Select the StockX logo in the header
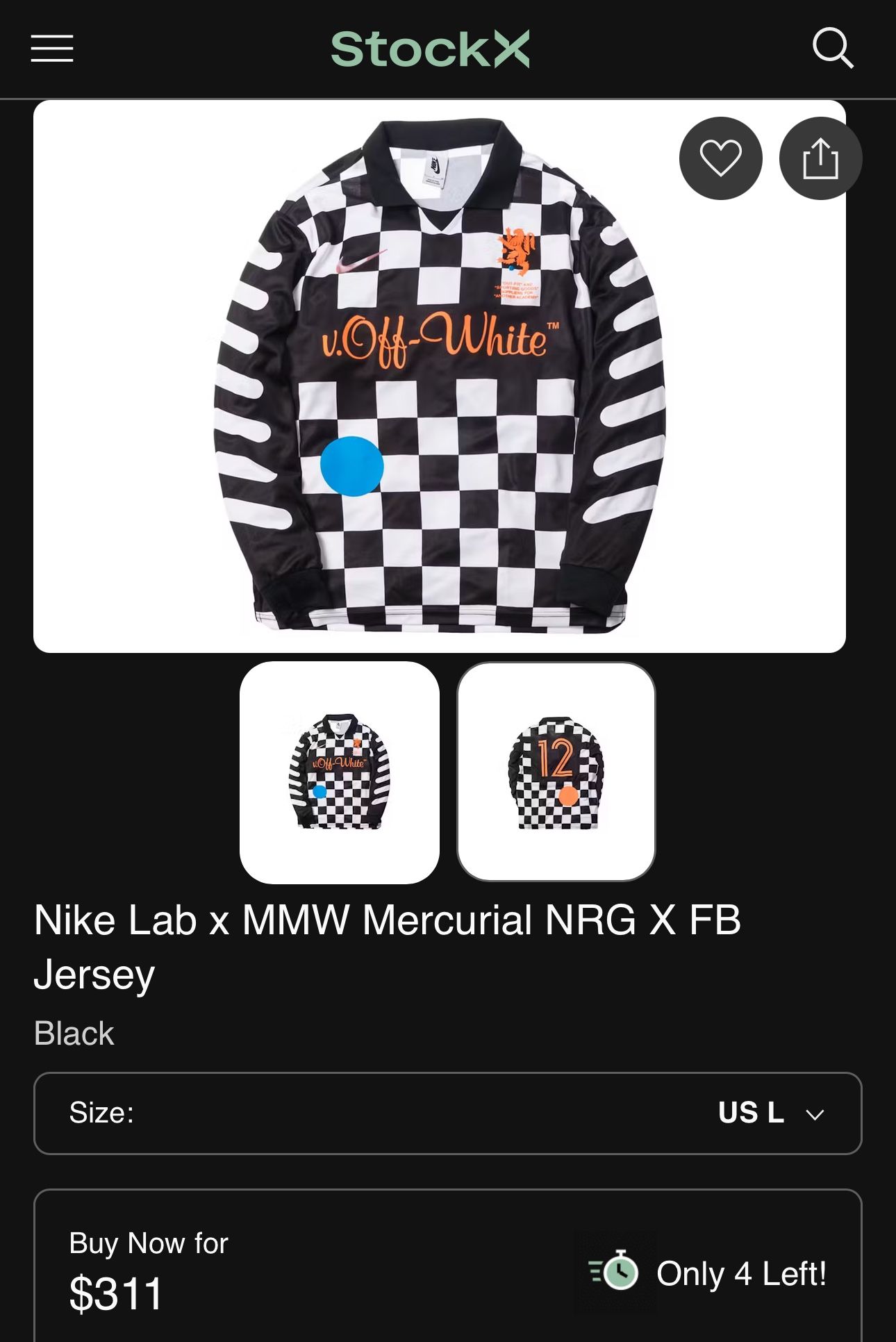This screenshot has height=1342, width=896. click(x=431, y=47)
